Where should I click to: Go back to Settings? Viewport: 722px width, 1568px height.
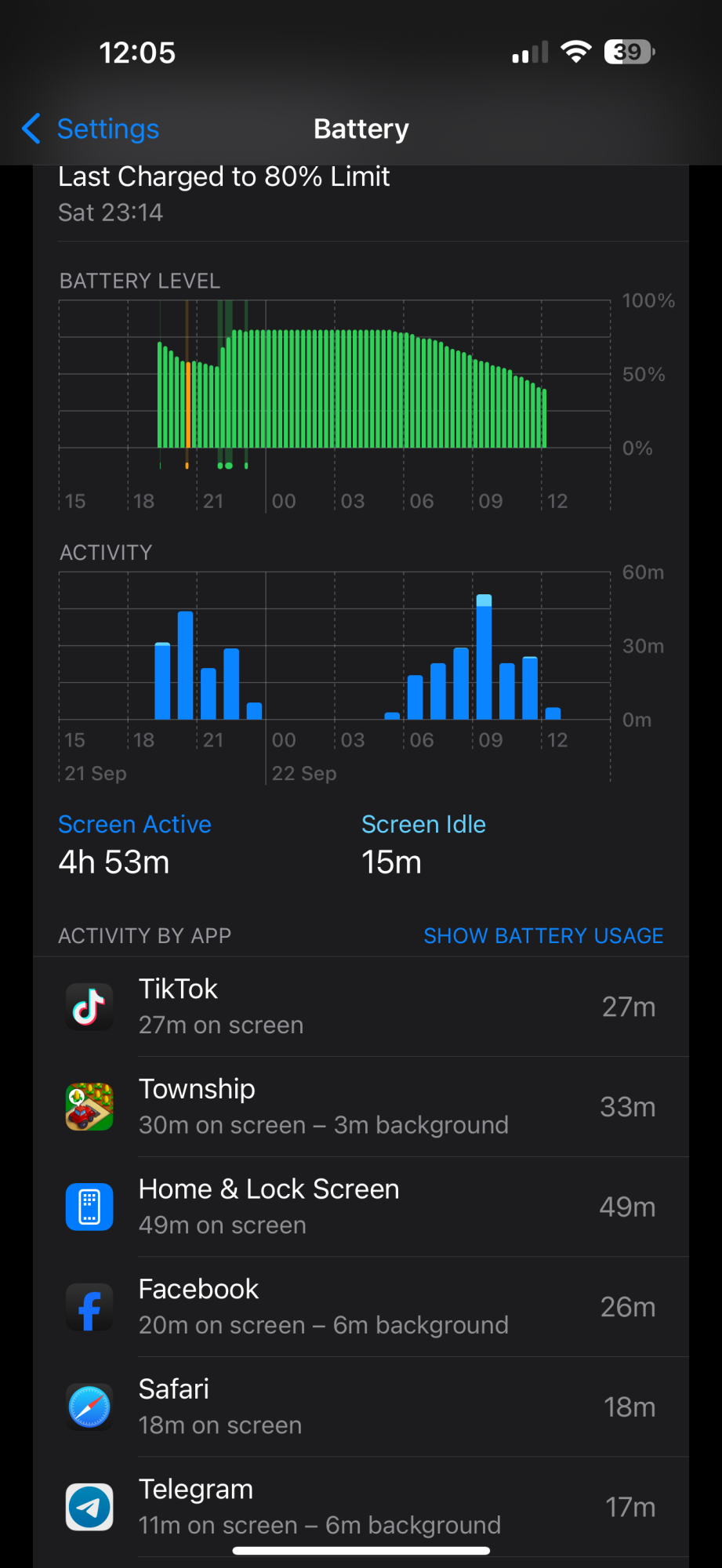(x=91, y=129)
